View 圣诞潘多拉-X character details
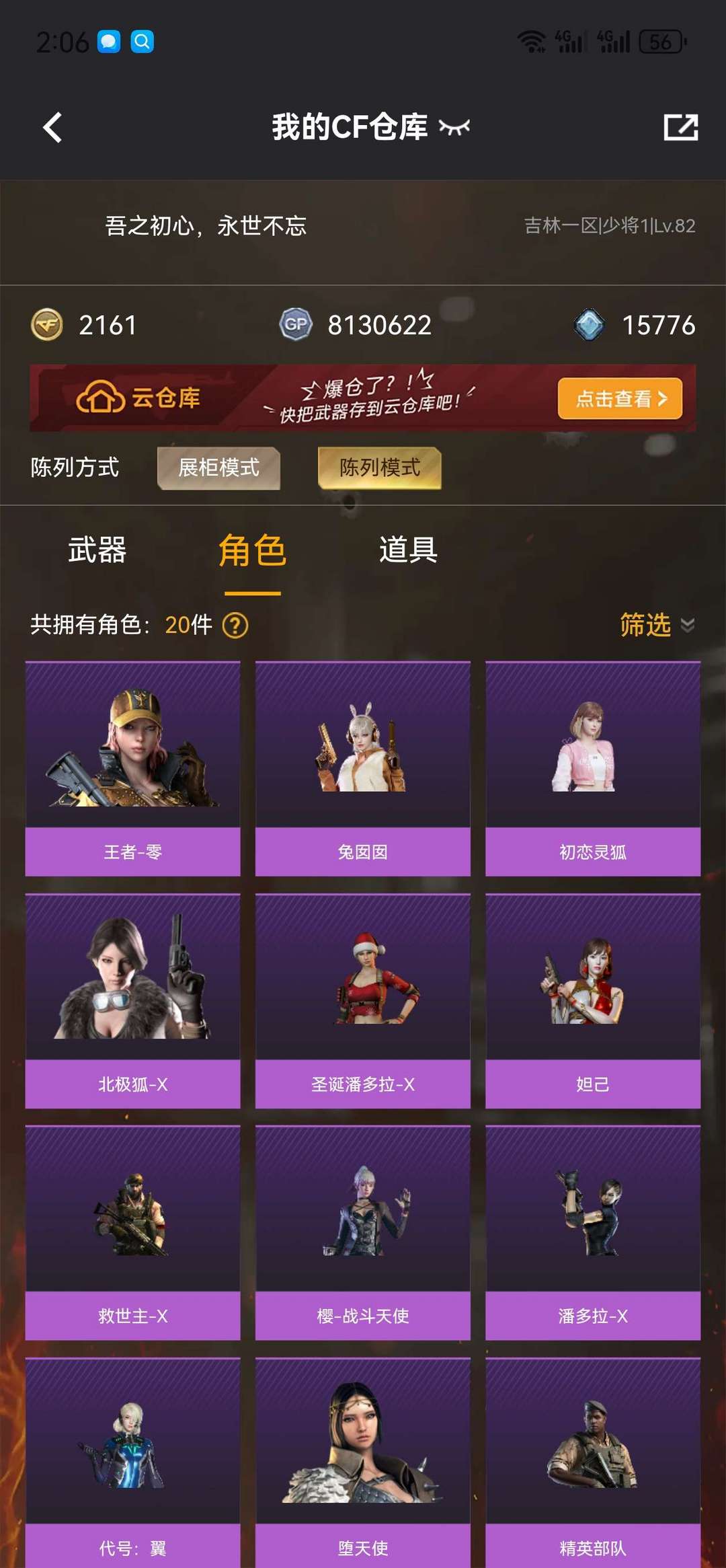This screenshot has height=1568, width=726. click(363, 1000)
